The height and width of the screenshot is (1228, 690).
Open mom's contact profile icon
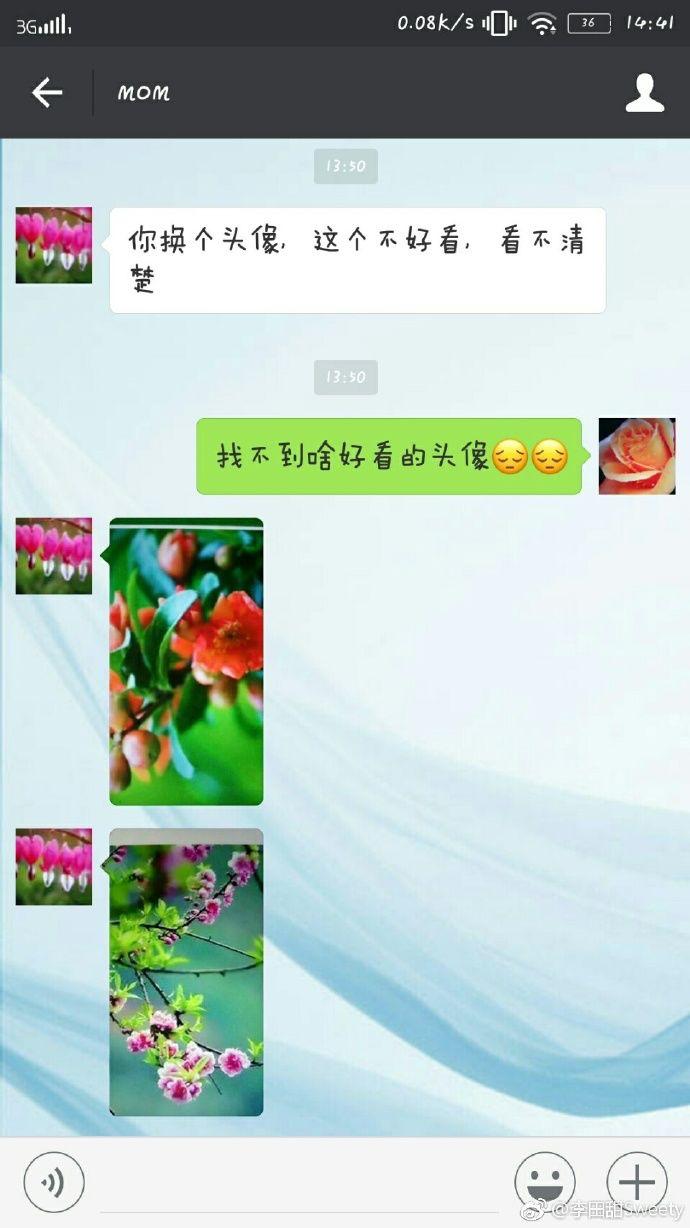(645, 93)
